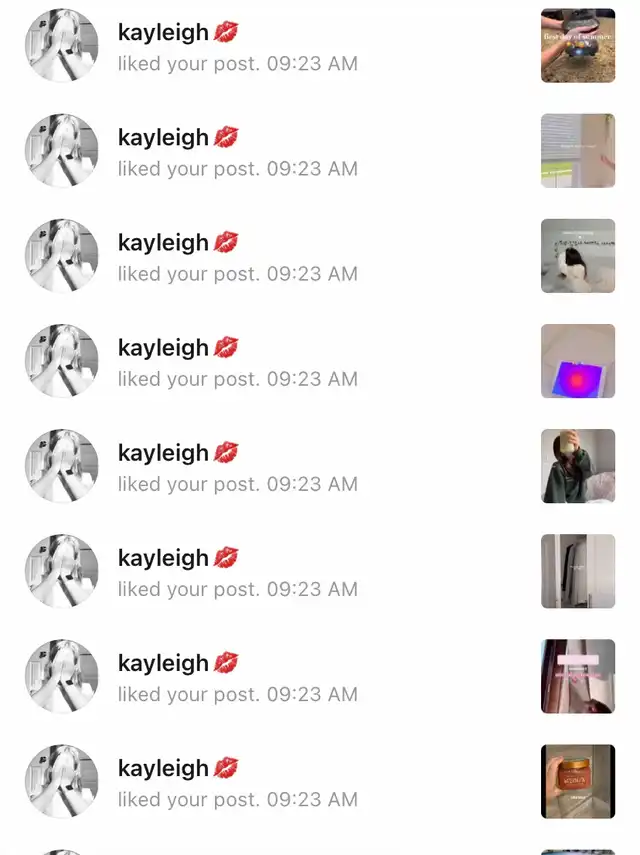Open the post with the pink curtain
Image resolution: width=640 pixels, height=855 pixels.
point(578,676)
